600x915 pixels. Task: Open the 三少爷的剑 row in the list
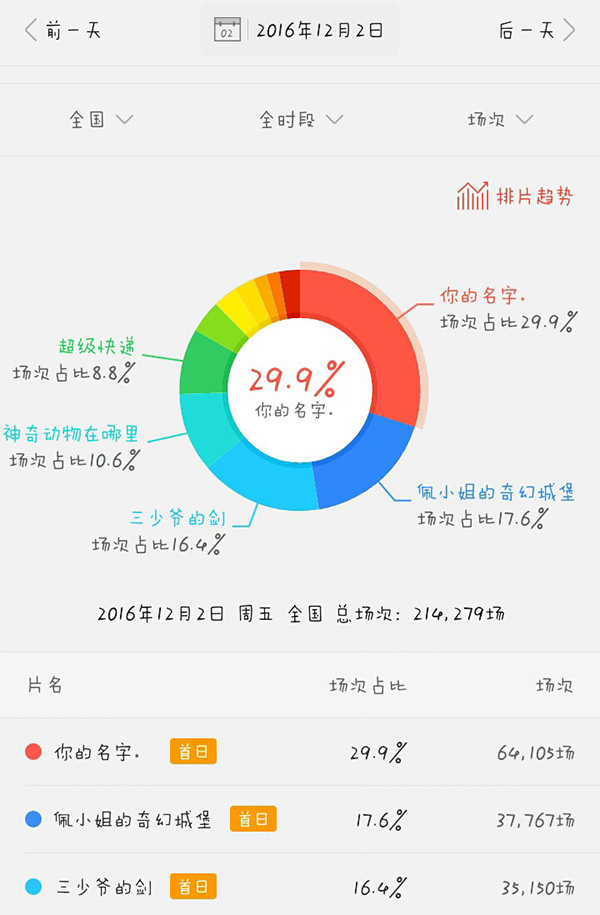(x=300, y=886)
